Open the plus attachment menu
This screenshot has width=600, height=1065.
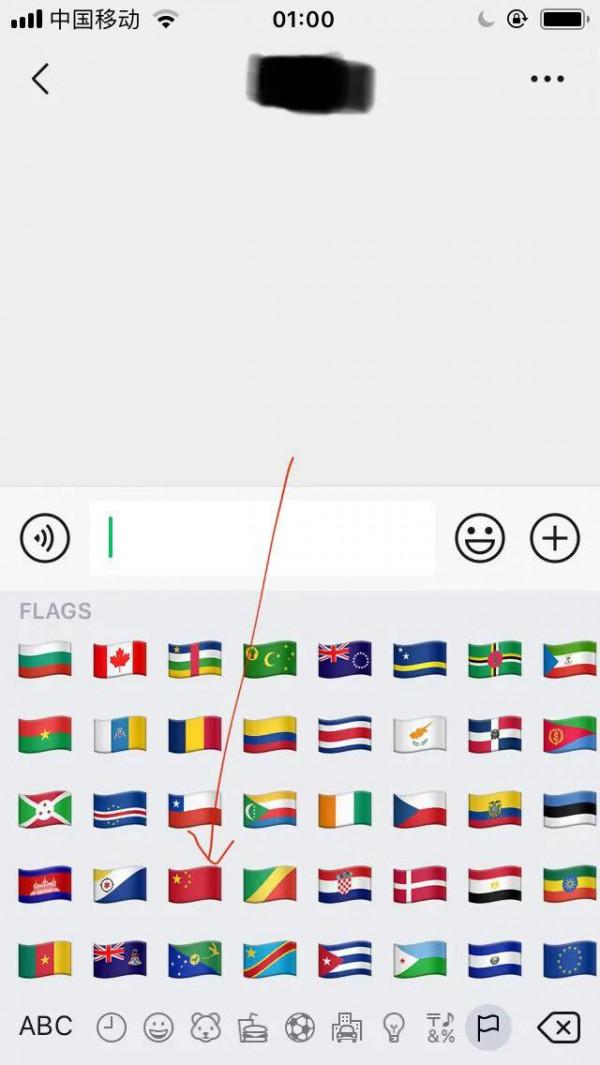[x=555, y=539]
